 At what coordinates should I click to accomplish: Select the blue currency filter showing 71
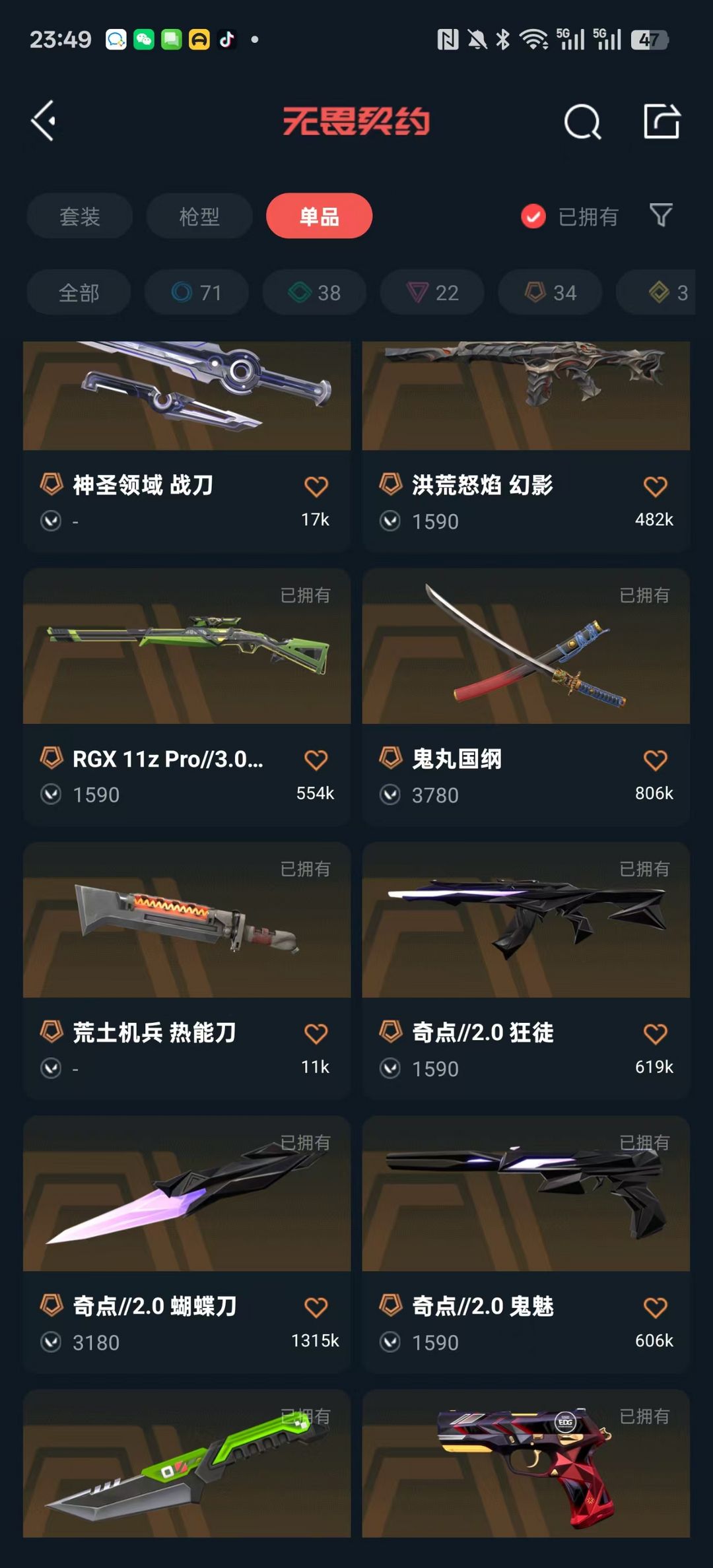pos(196,292)
